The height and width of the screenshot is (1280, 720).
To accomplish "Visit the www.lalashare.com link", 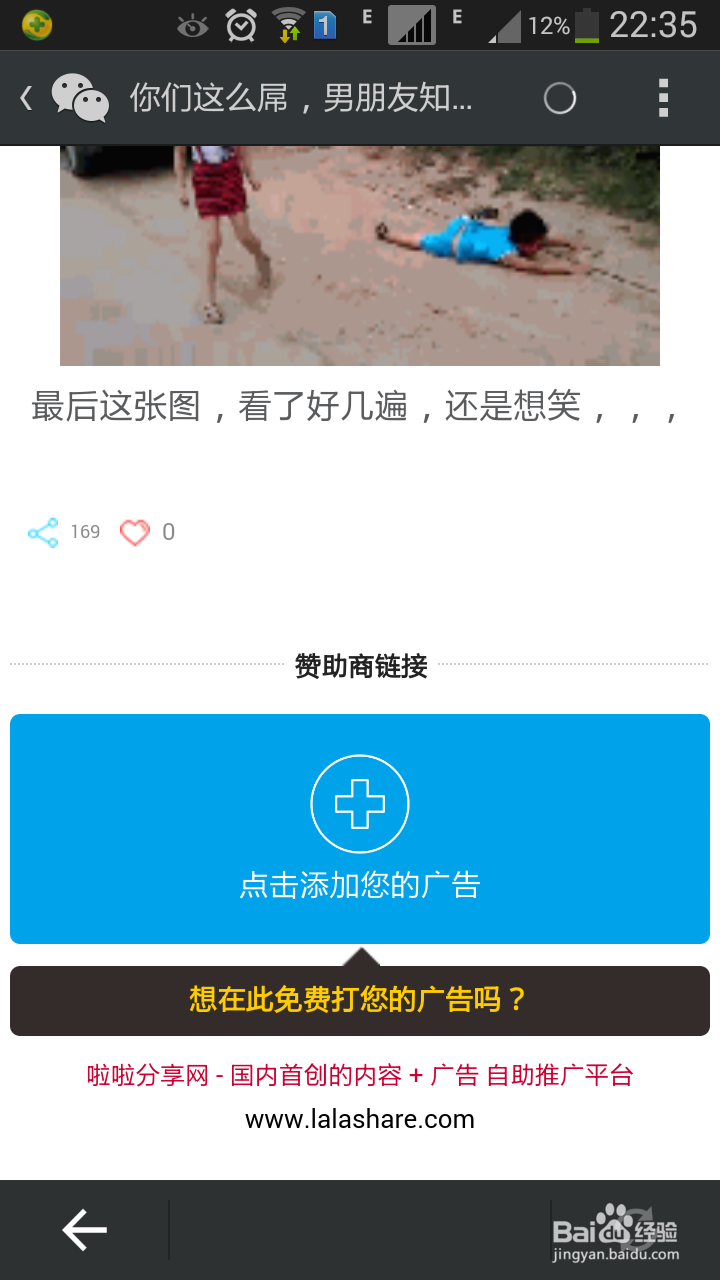I will (x=360, y=1119).
